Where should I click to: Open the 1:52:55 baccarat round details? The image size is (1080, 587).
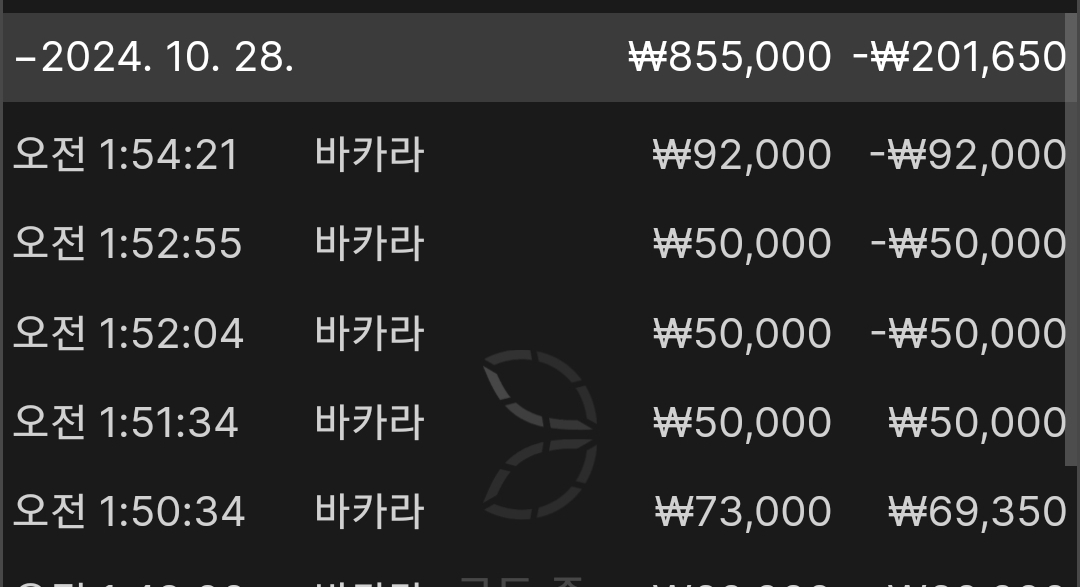coord(370,244)
